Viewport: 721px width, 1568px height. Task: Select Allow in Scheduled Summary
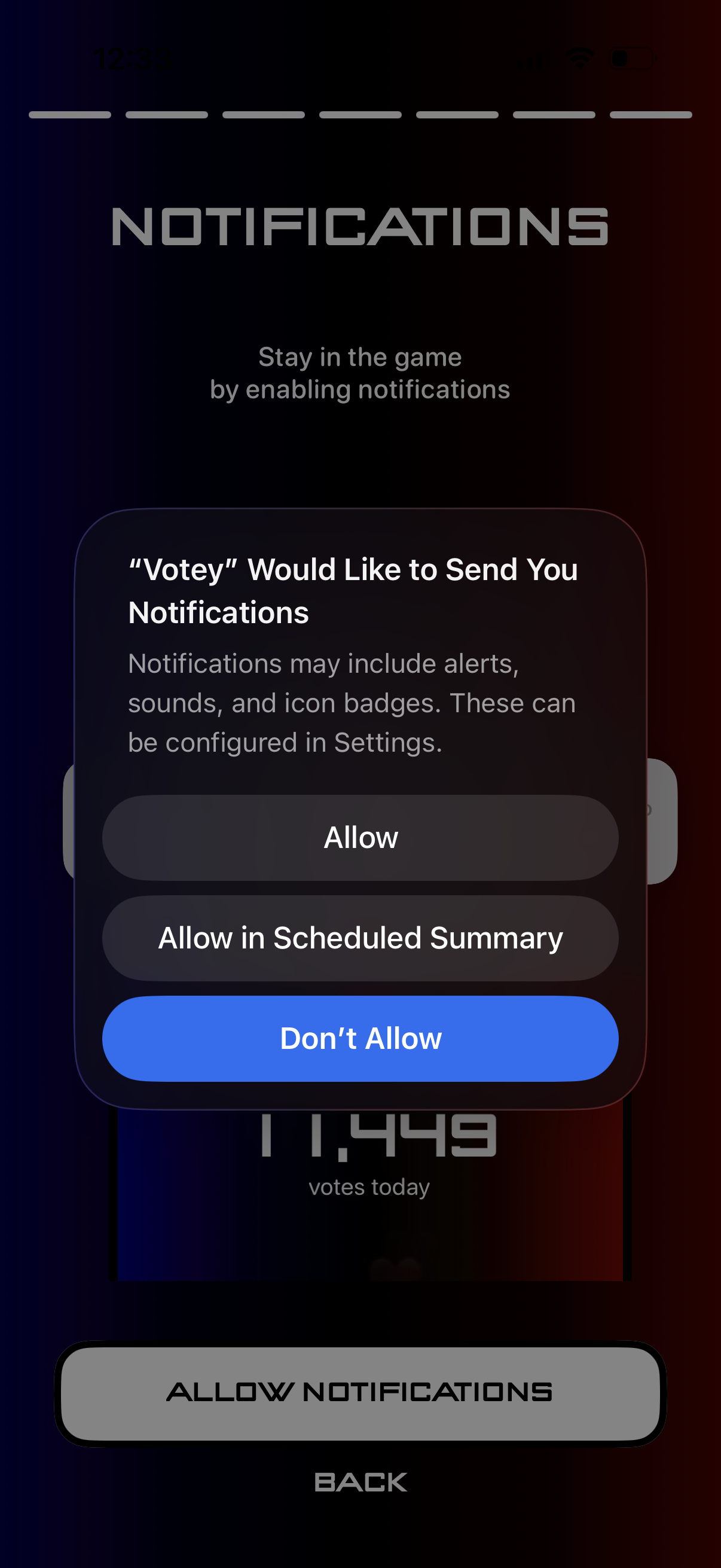coord(361,938)
